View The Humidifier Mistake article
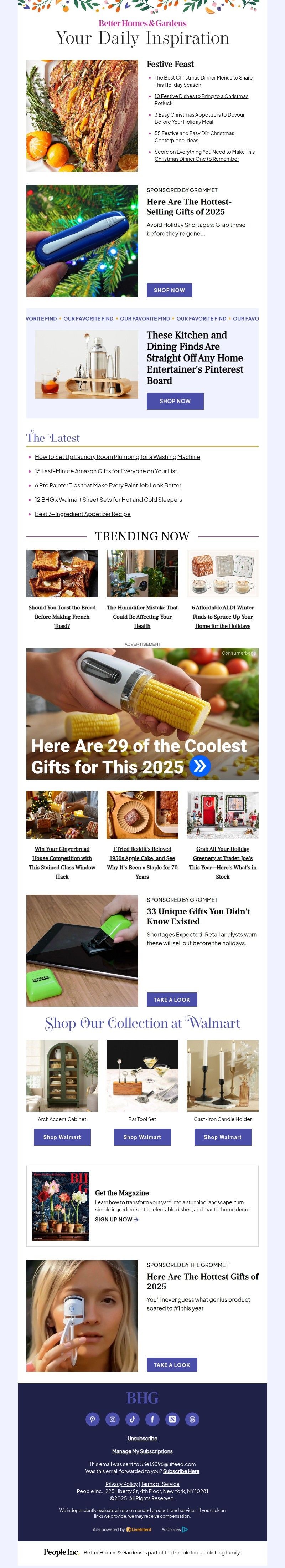Screen dimensions: 285x1568 point(142,616)
